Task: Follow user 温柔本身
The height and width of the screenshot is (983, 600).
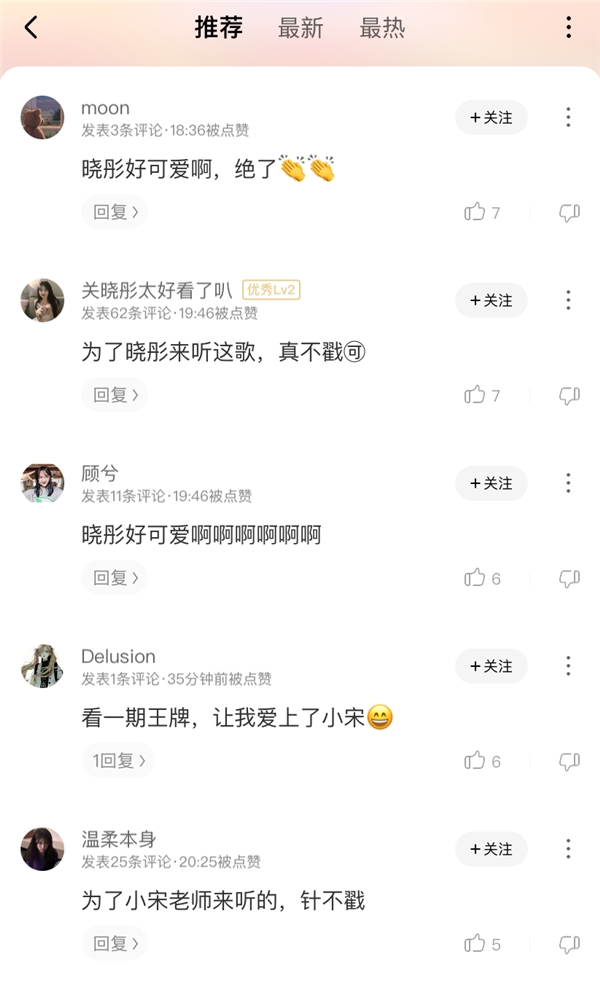Action: coord(491,849)
